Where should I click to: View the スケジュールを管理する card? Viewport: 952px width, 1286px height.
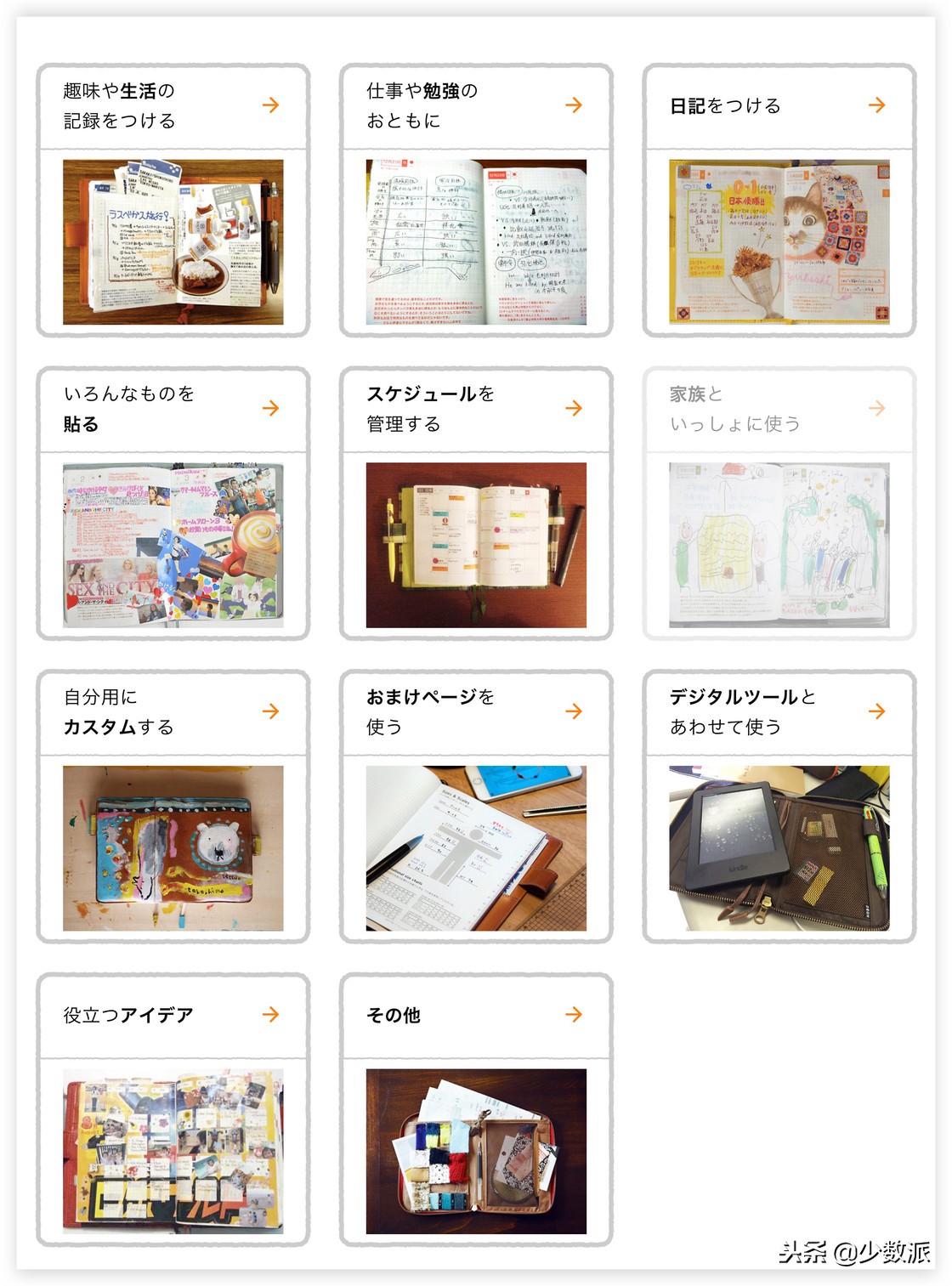click(x=476, y=503)
